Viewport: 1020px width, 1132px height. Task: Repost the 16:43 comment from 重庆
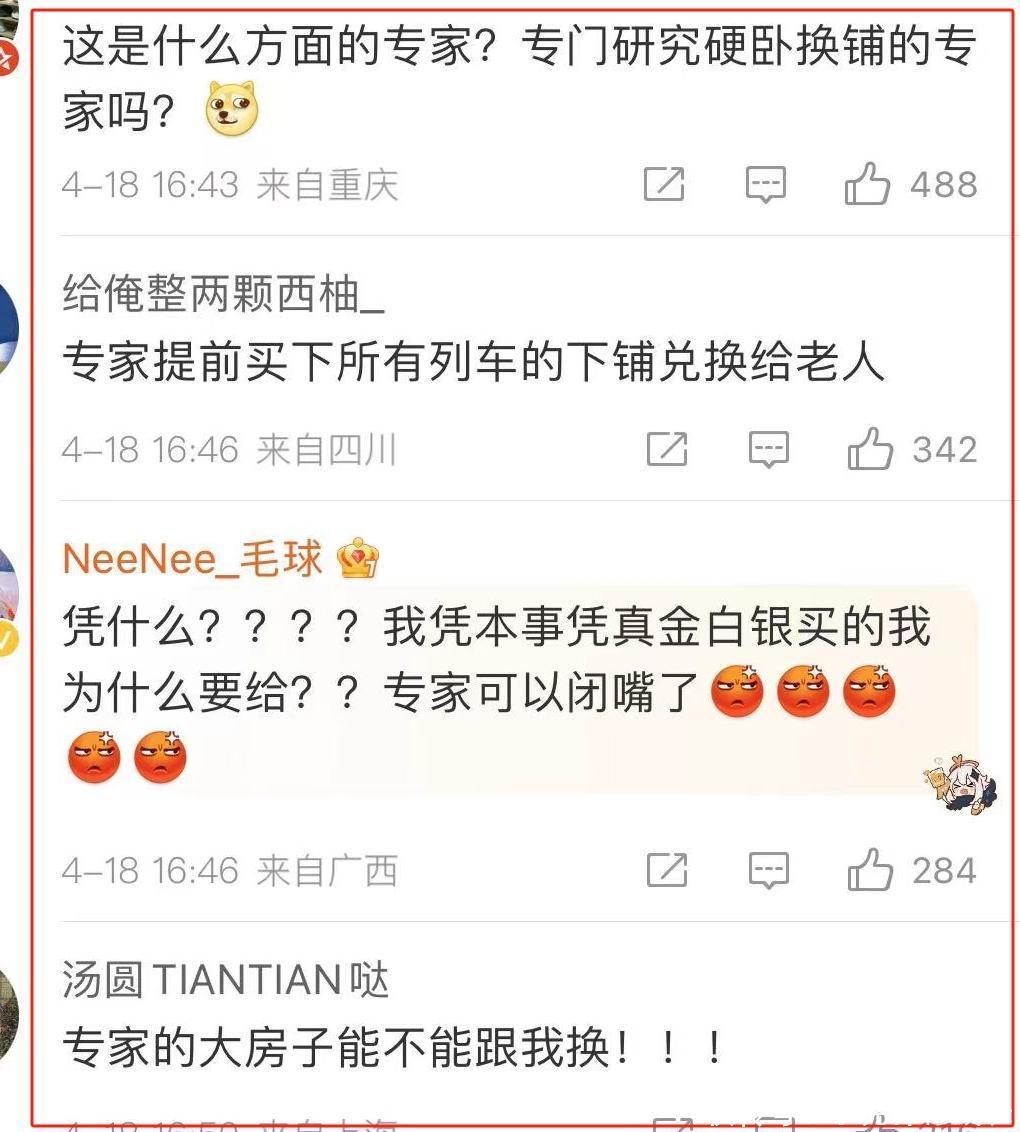pyautogui.click(x=664, y=185)
